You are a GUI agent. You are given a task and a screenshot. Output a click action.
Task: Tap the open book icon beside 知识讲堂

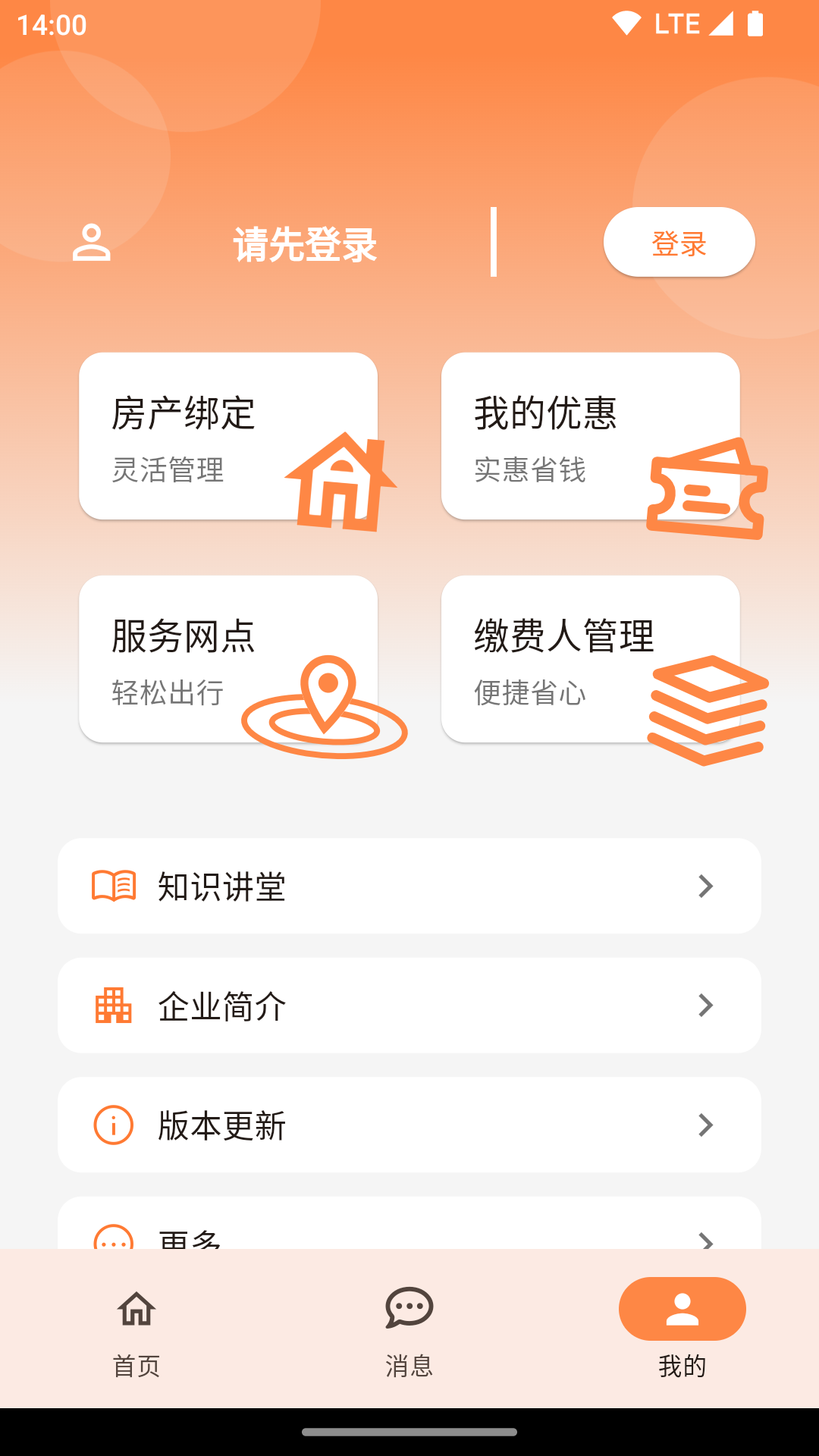[x=113, y=886]
